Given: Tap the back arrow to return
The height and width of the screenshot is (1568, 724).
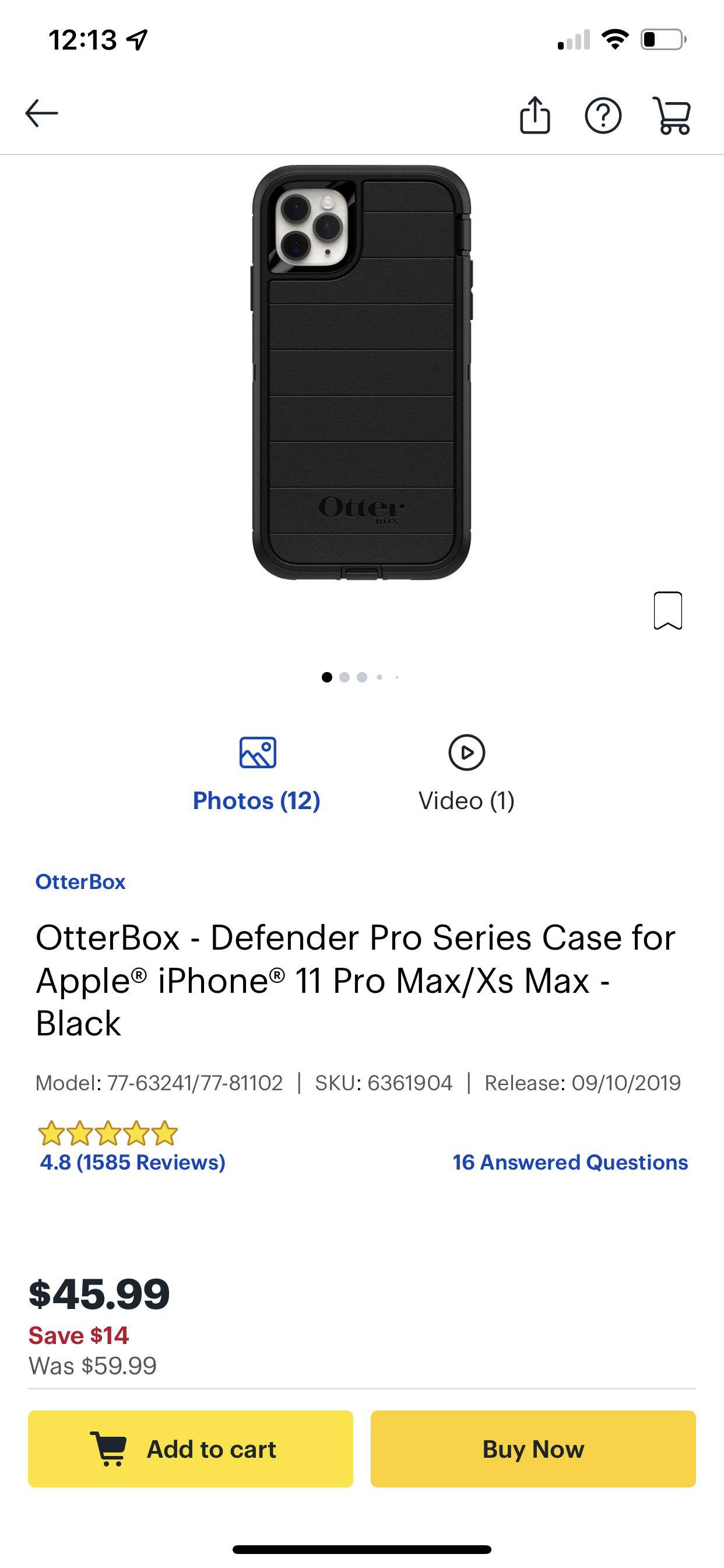Looking at the screenshot, I should pyautogui.click(x=41, y=113).
